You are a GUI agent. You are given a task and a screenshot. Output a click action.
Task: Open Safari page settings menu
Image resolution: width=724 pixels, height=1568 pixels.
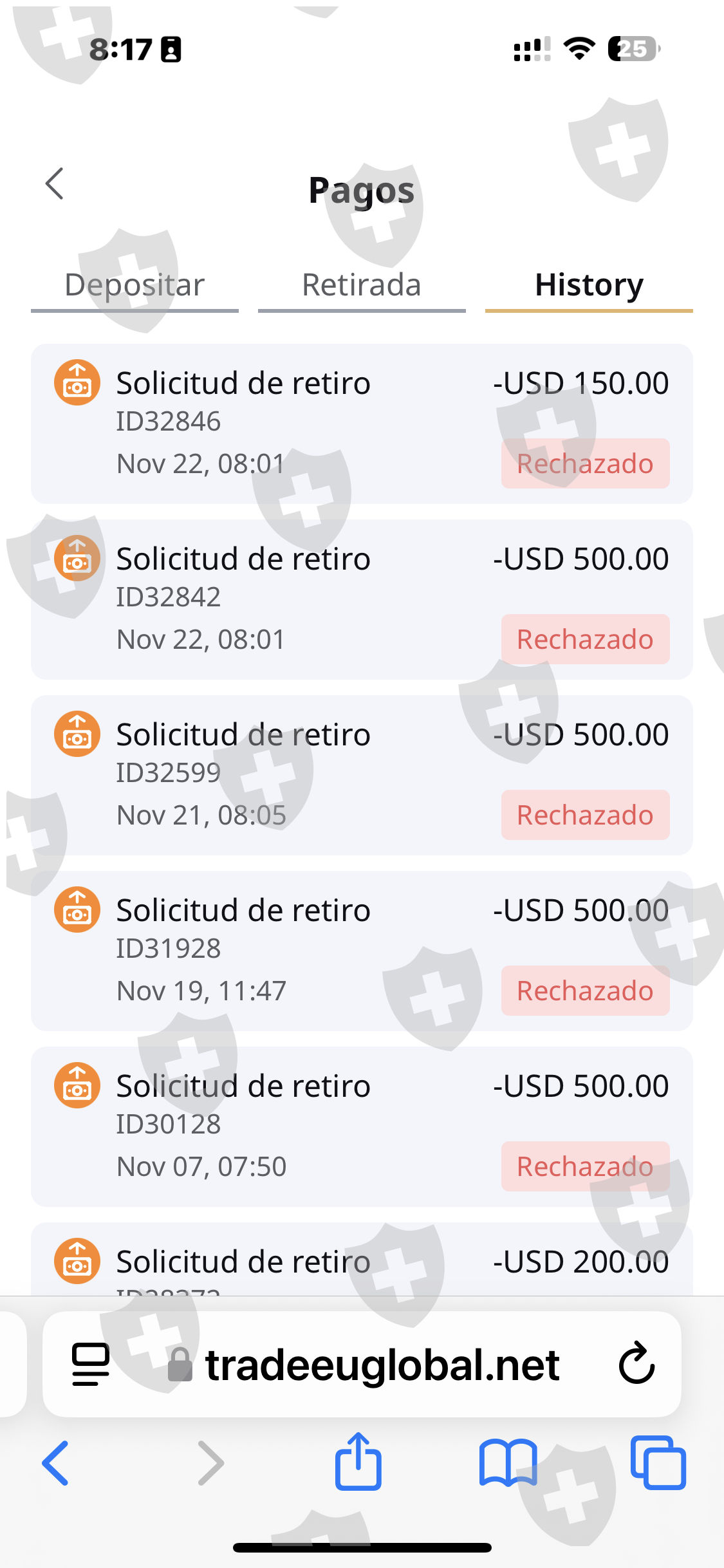point(91,1364)
